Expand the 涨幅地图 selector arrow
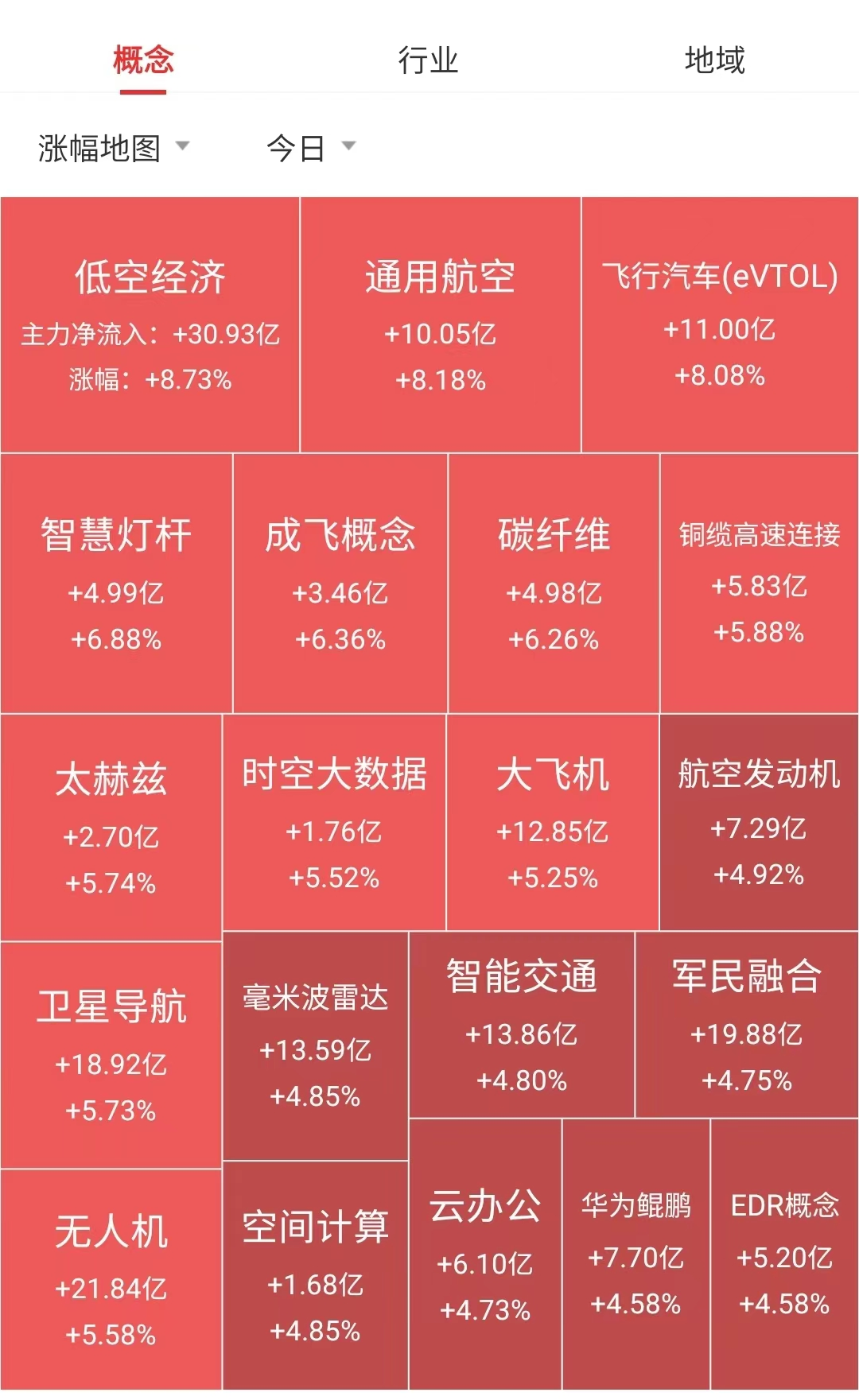 (x=185, y=146)
